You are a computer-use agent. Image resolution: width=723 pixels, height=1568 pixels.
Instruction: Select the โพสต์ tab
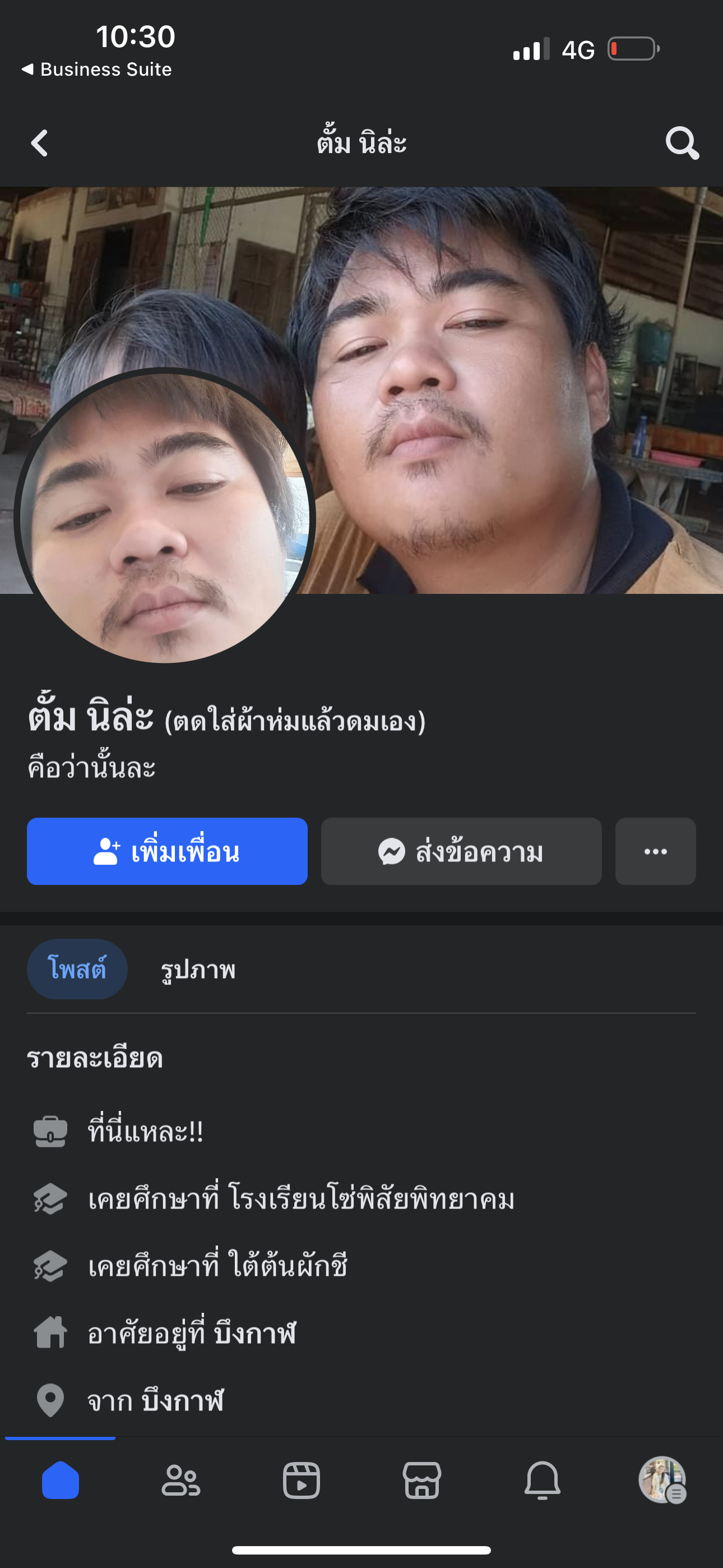tap(77, 969)
